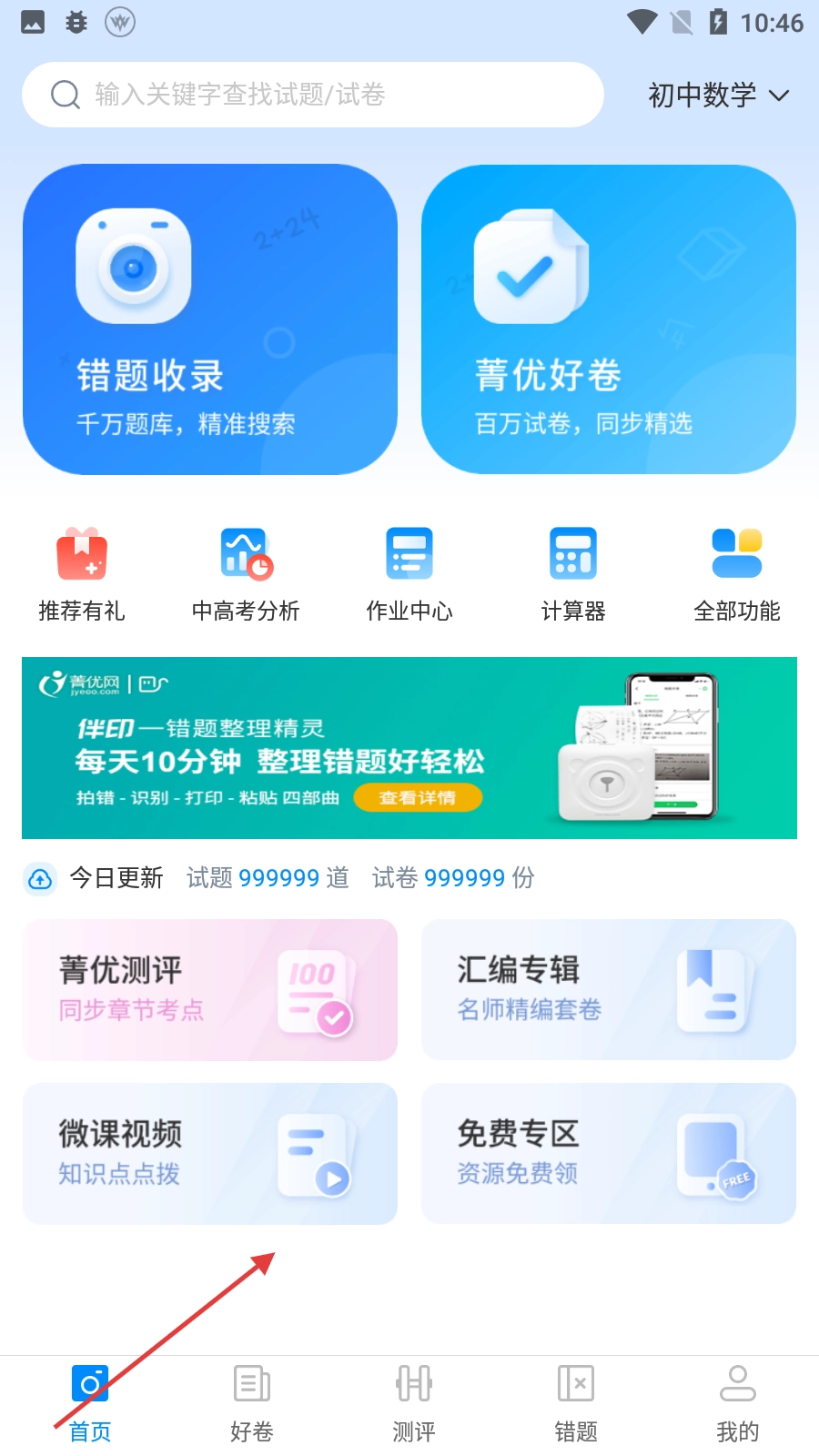Open the 错题收录 card
819x1456 pixels.
[x=210, y=319]
